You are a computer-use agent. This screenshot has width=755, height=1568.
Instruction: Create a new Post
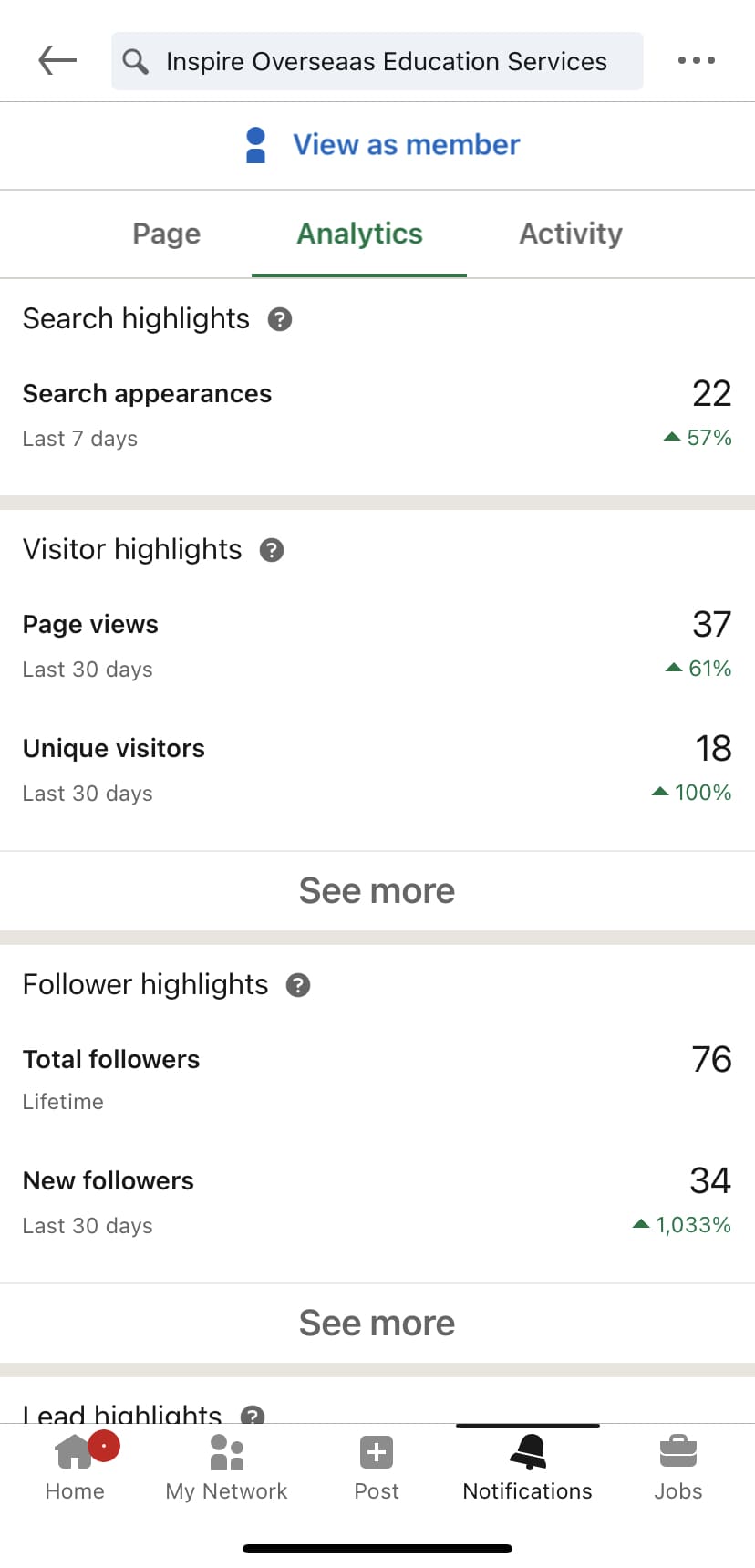pos(377,1467)
